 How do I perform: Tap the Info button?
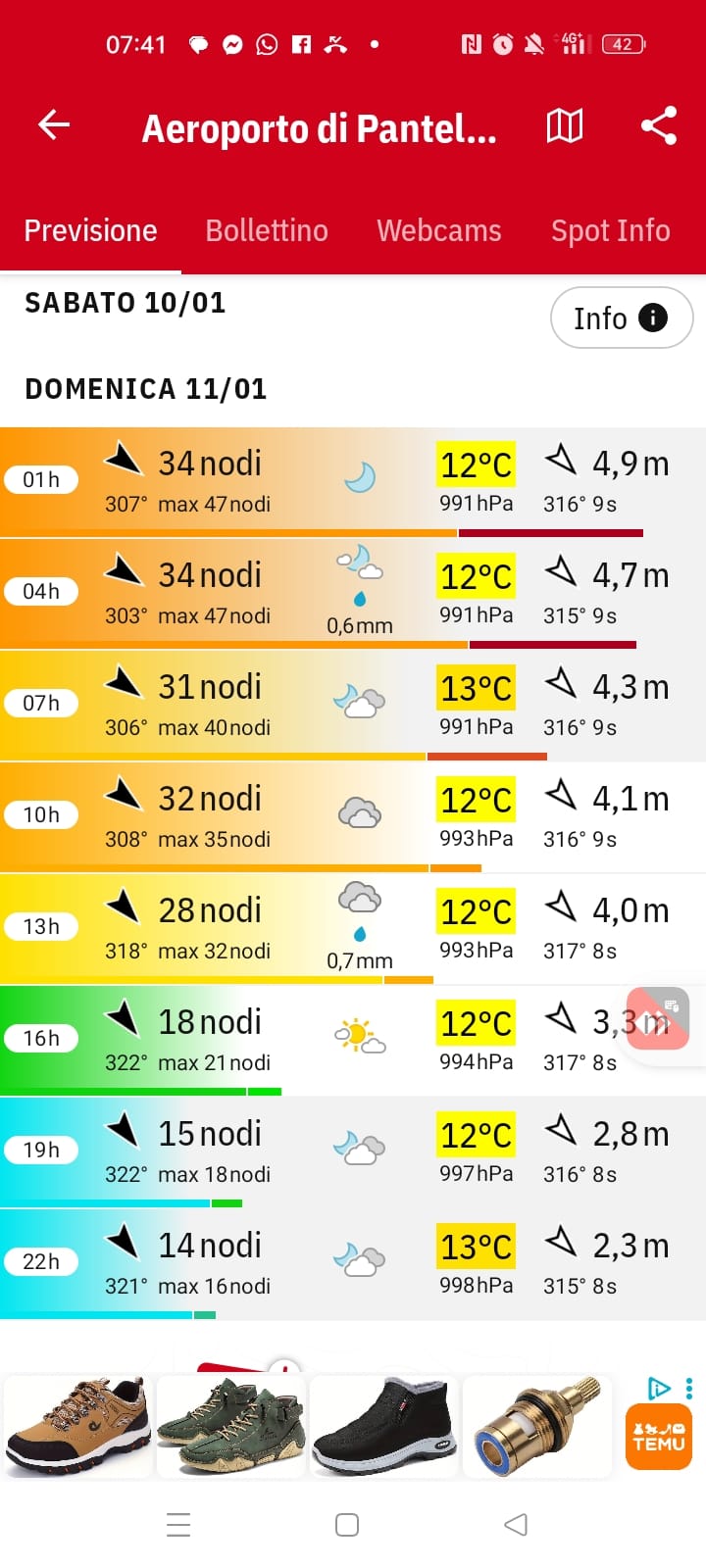(x=622, y=318)
